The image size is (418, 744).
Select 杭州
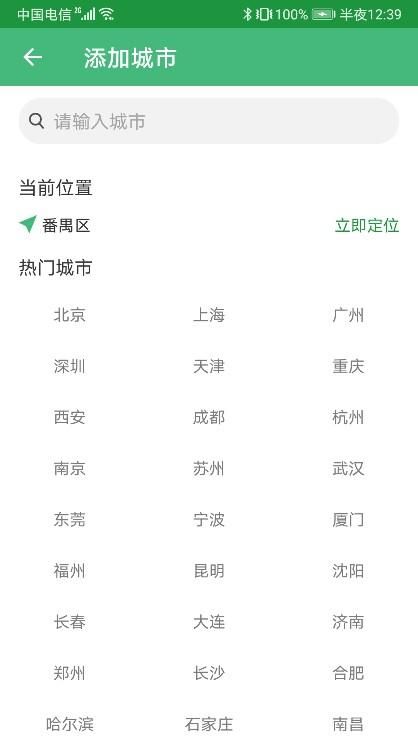(348, 417)
